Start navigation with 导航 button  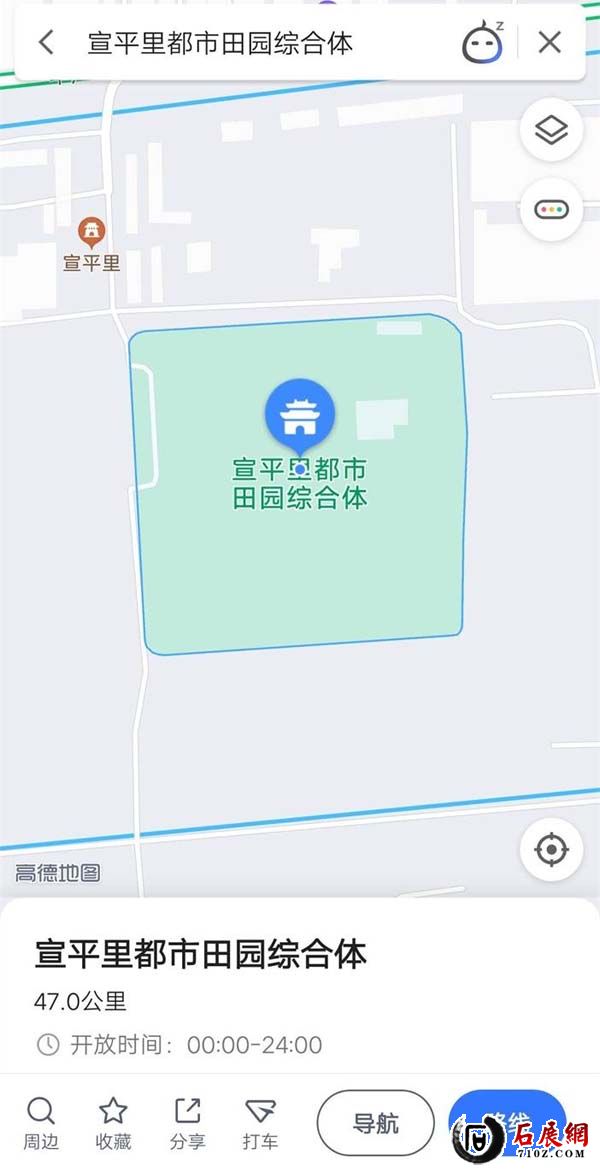tap(375, 1123)
